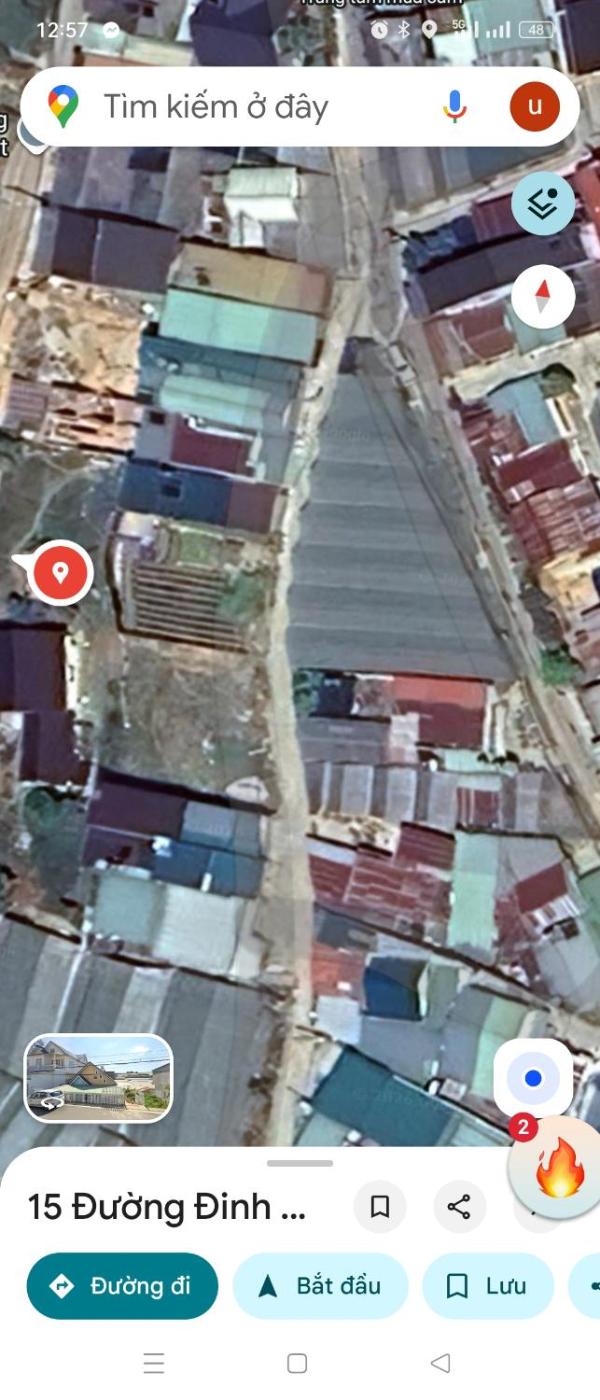Center the map on my location
Viewport: 600px width, 1400px height.
533,1078
